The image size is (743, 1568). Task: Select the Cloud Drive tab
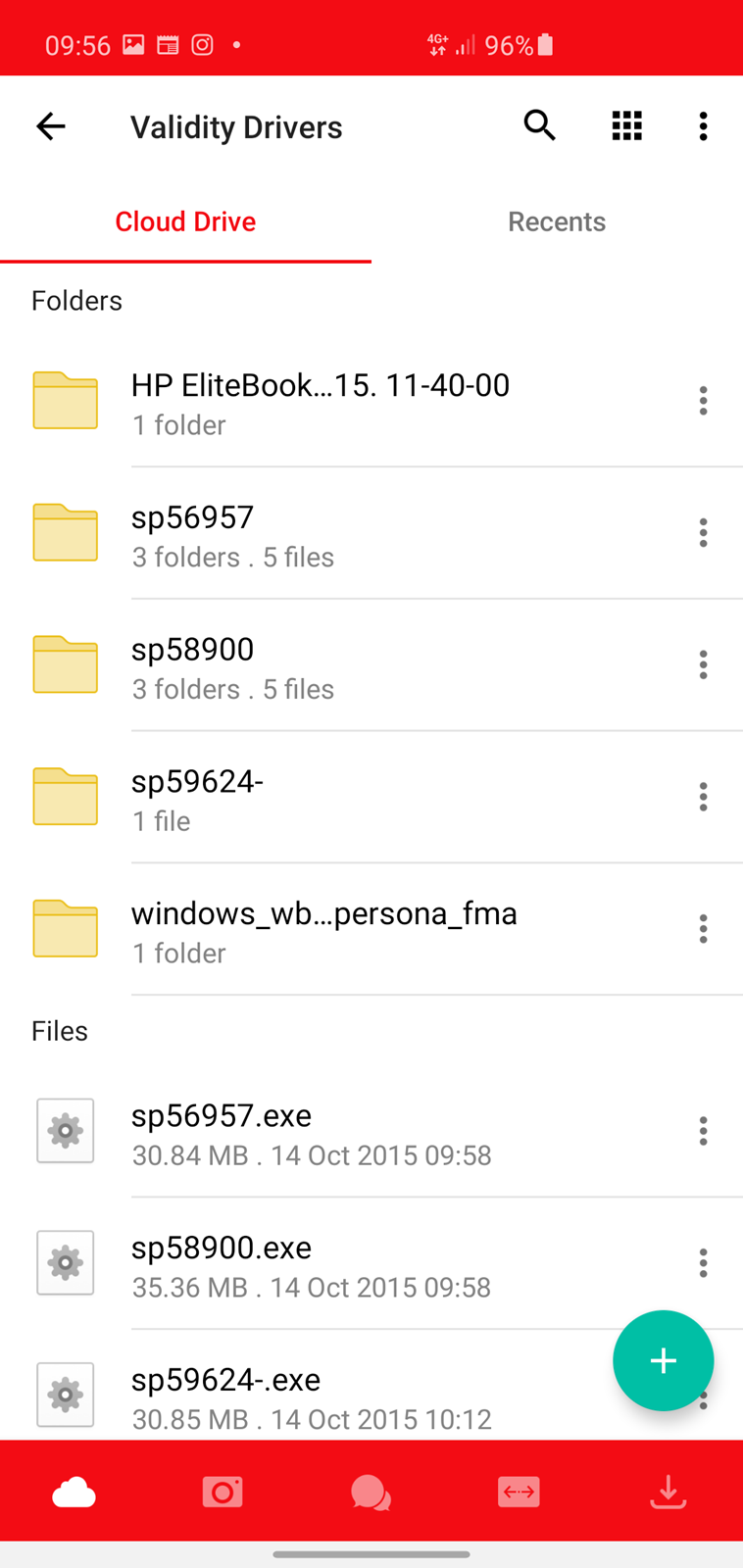pyautogui.click(x=185, y=221)
